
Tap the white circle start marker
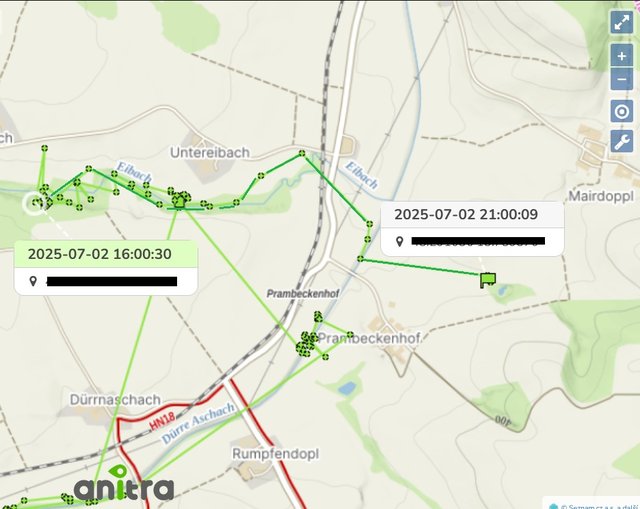pos(34,204)
